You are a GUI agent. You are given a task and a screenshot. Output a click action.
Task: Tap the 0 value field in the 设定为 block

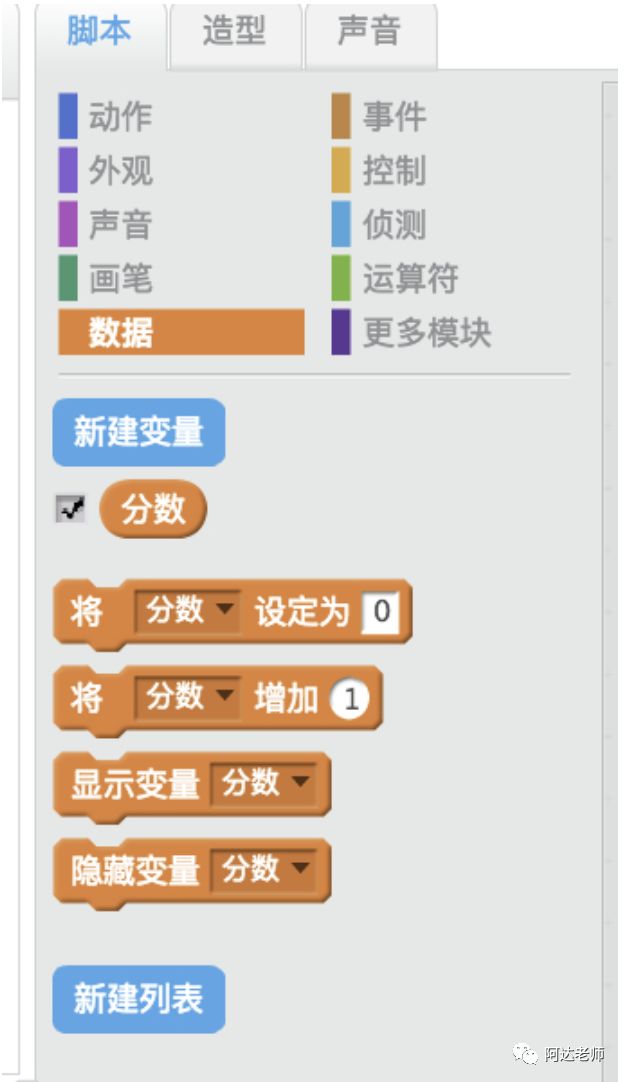click(x=381, y=611)
